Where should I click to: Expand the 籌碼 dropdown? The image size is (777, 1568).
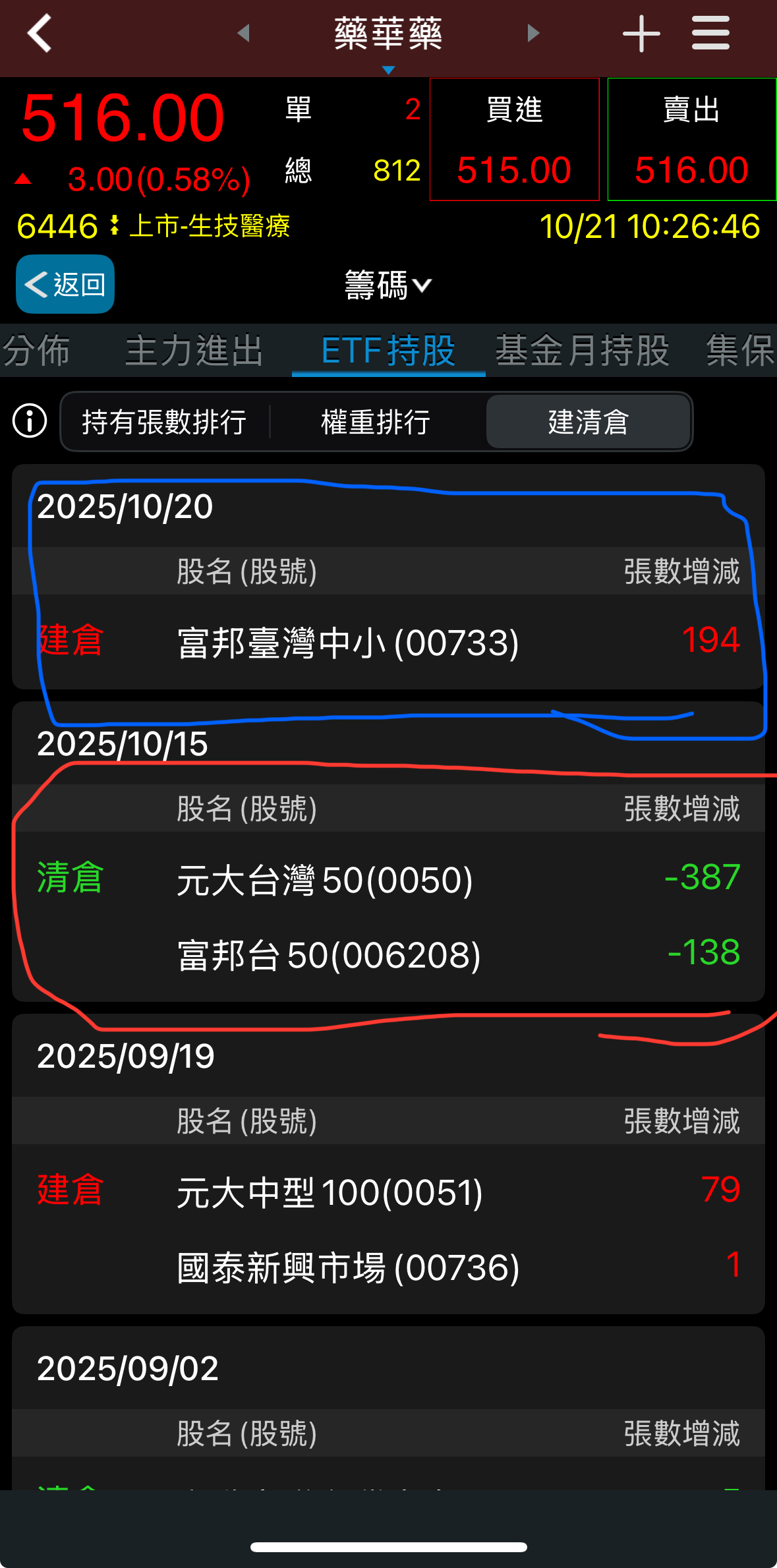[x=388, y=285]
